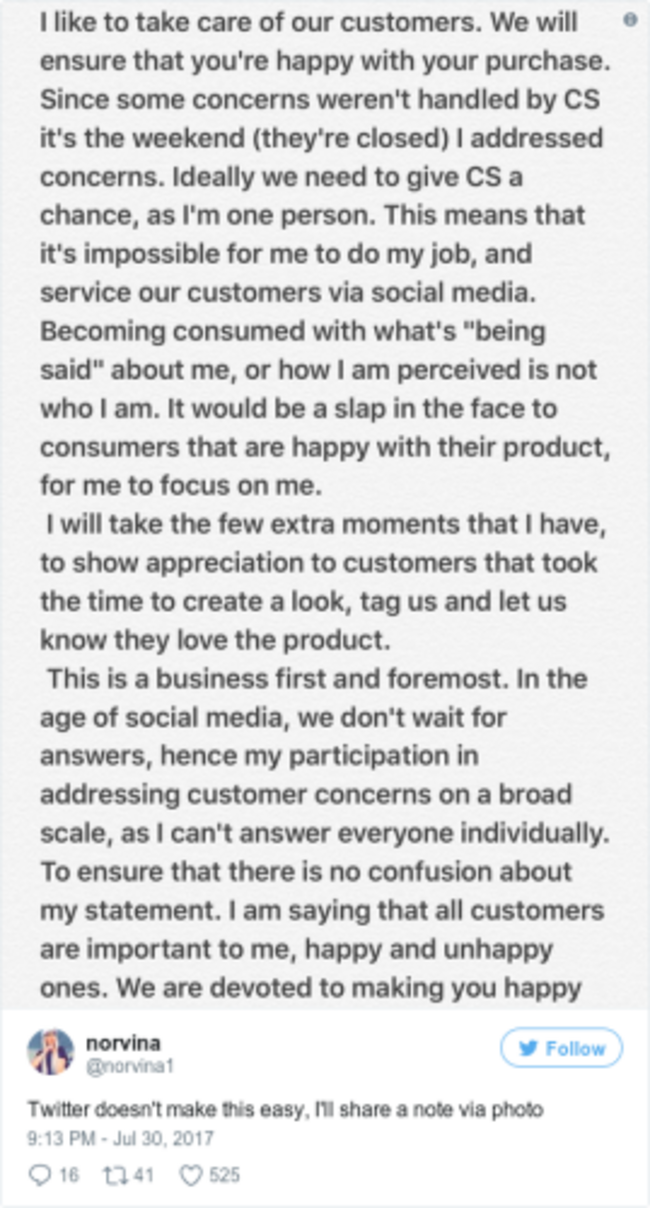The image size is (650, 1208).
Task: Open the @norvina1 handle link
Action: (x=130, y=1066)
